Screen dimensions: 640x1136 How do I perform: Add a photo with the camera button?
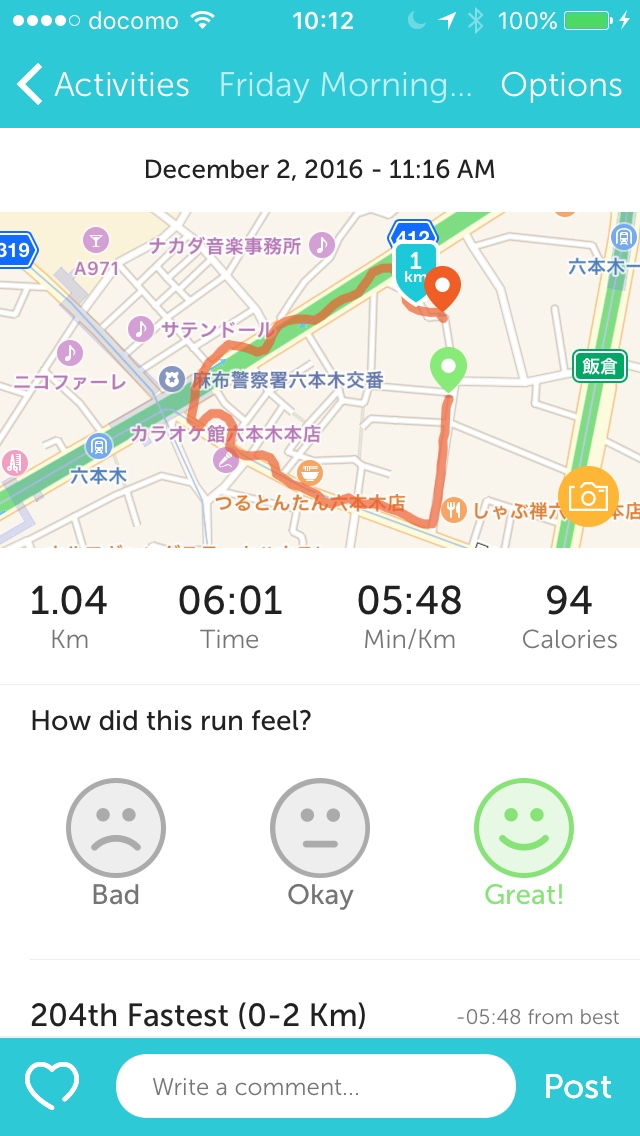click(588, 497)
